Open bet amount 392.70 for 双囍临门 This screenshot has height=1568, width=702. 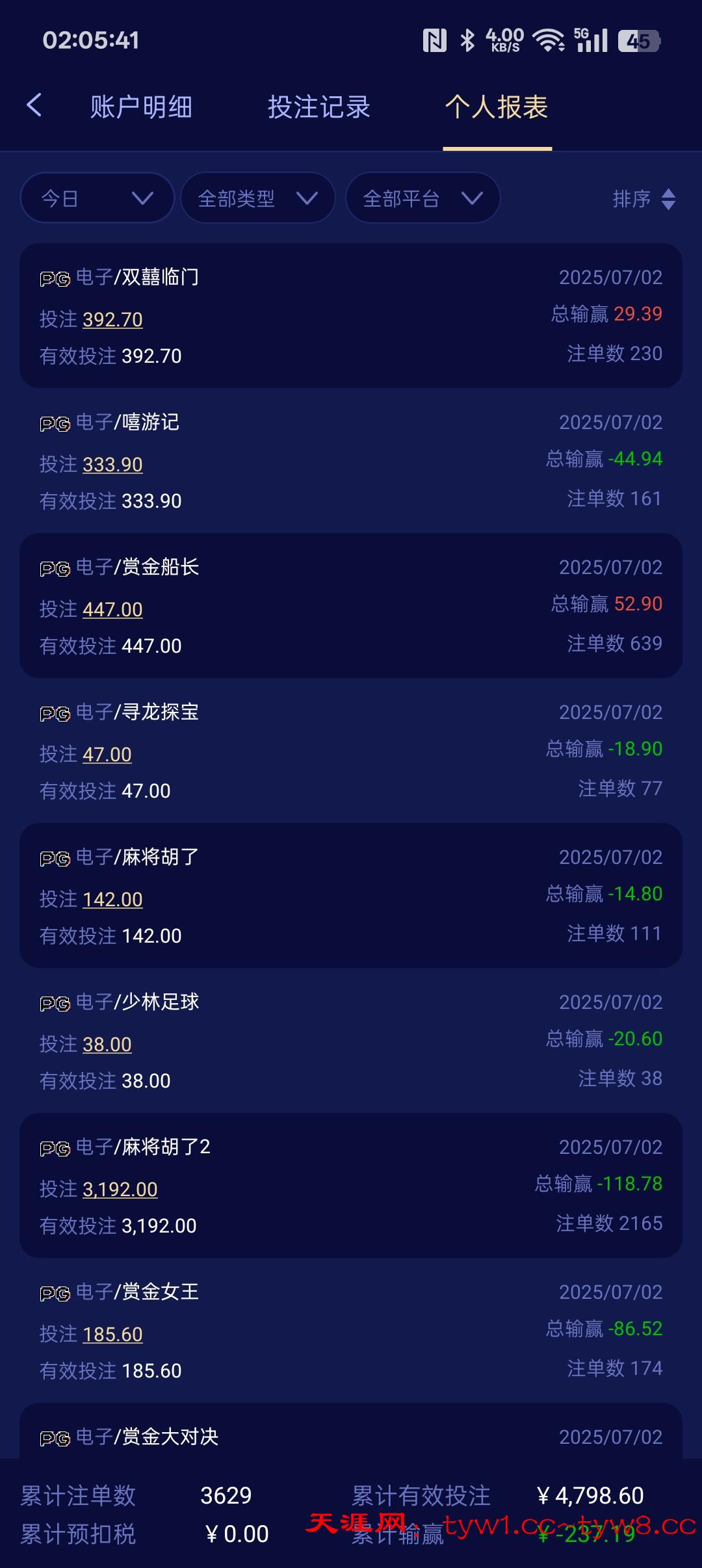112,320
